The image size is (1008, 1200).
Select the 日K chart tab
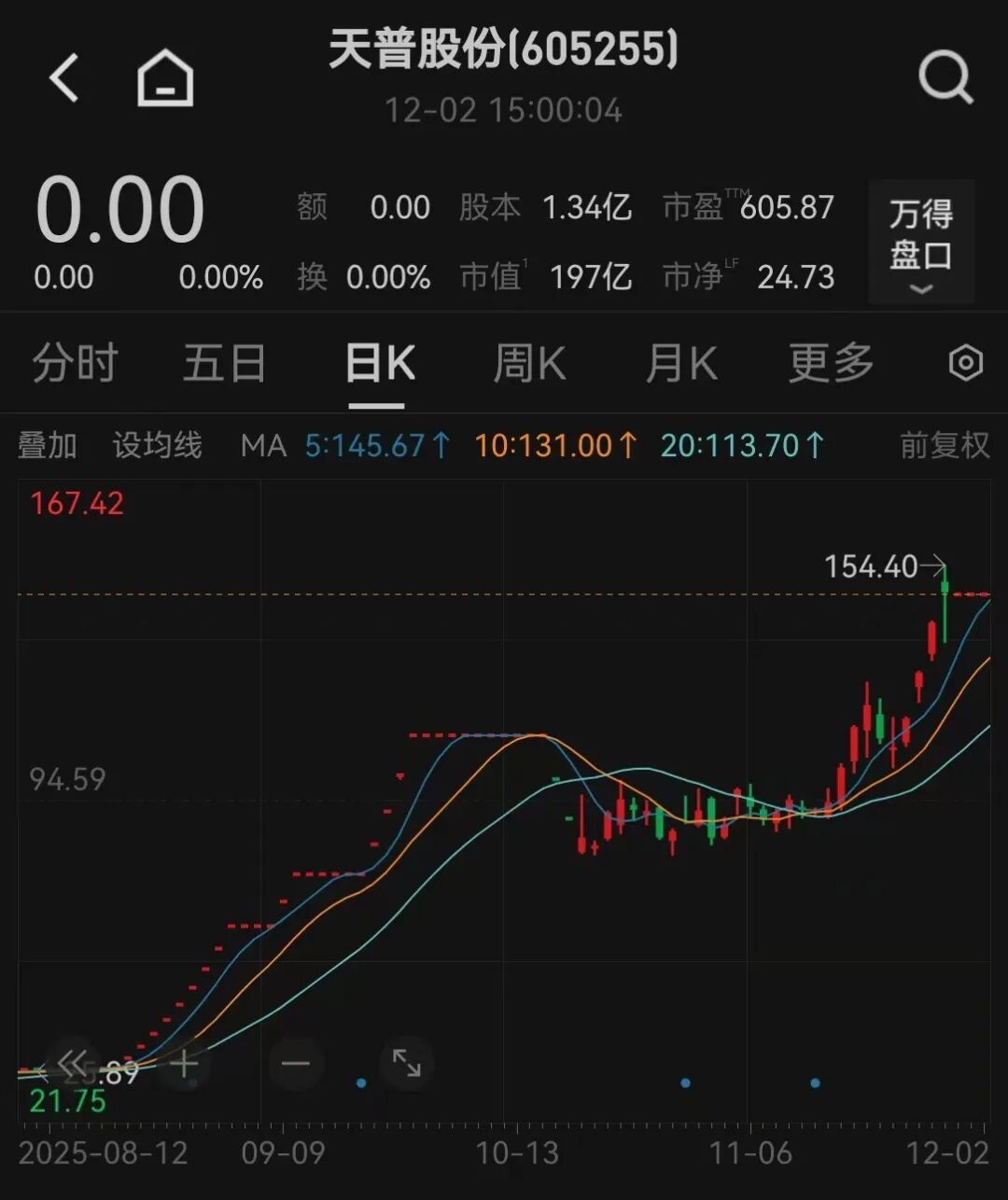(379, 363)
